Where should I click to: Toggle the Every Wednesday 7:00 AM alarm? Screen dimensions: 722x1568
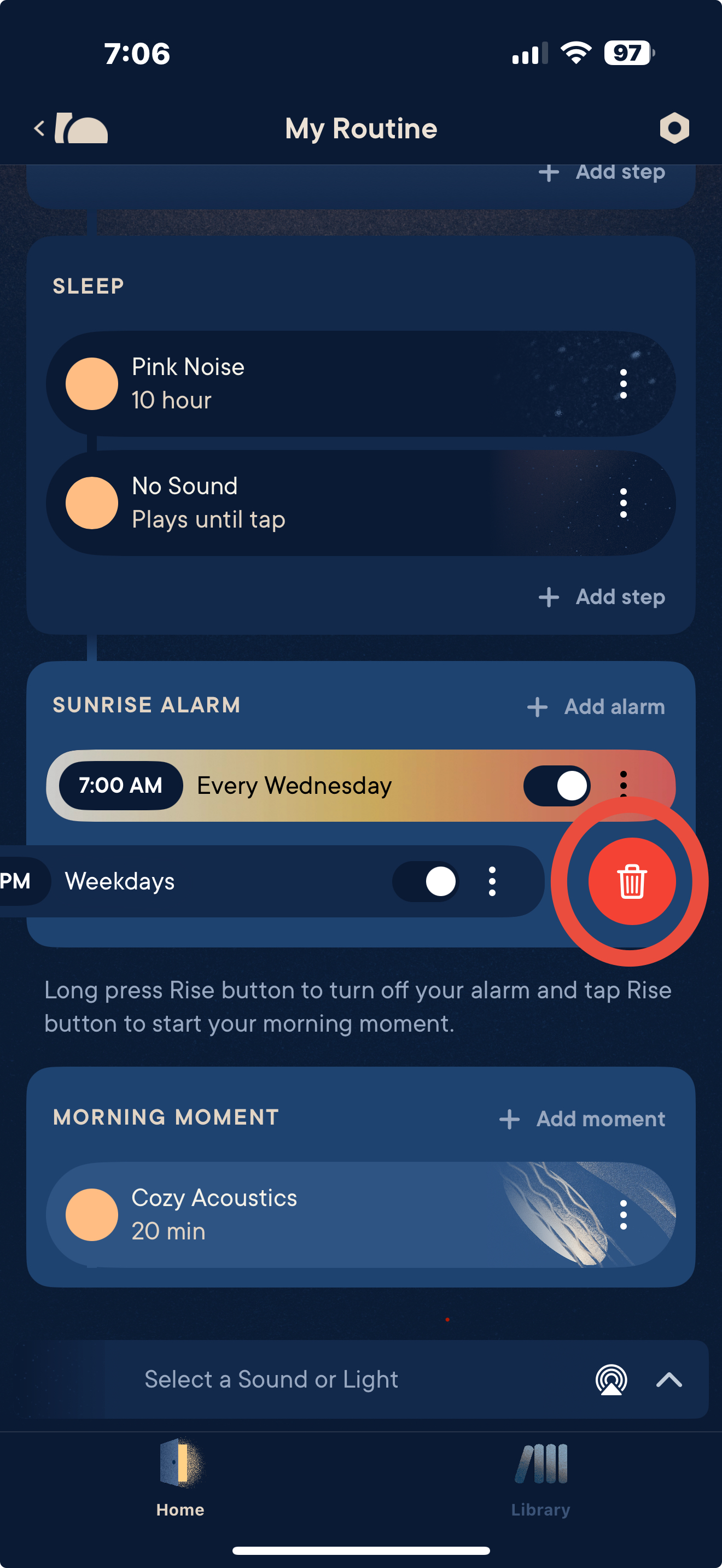pos(557,785)
